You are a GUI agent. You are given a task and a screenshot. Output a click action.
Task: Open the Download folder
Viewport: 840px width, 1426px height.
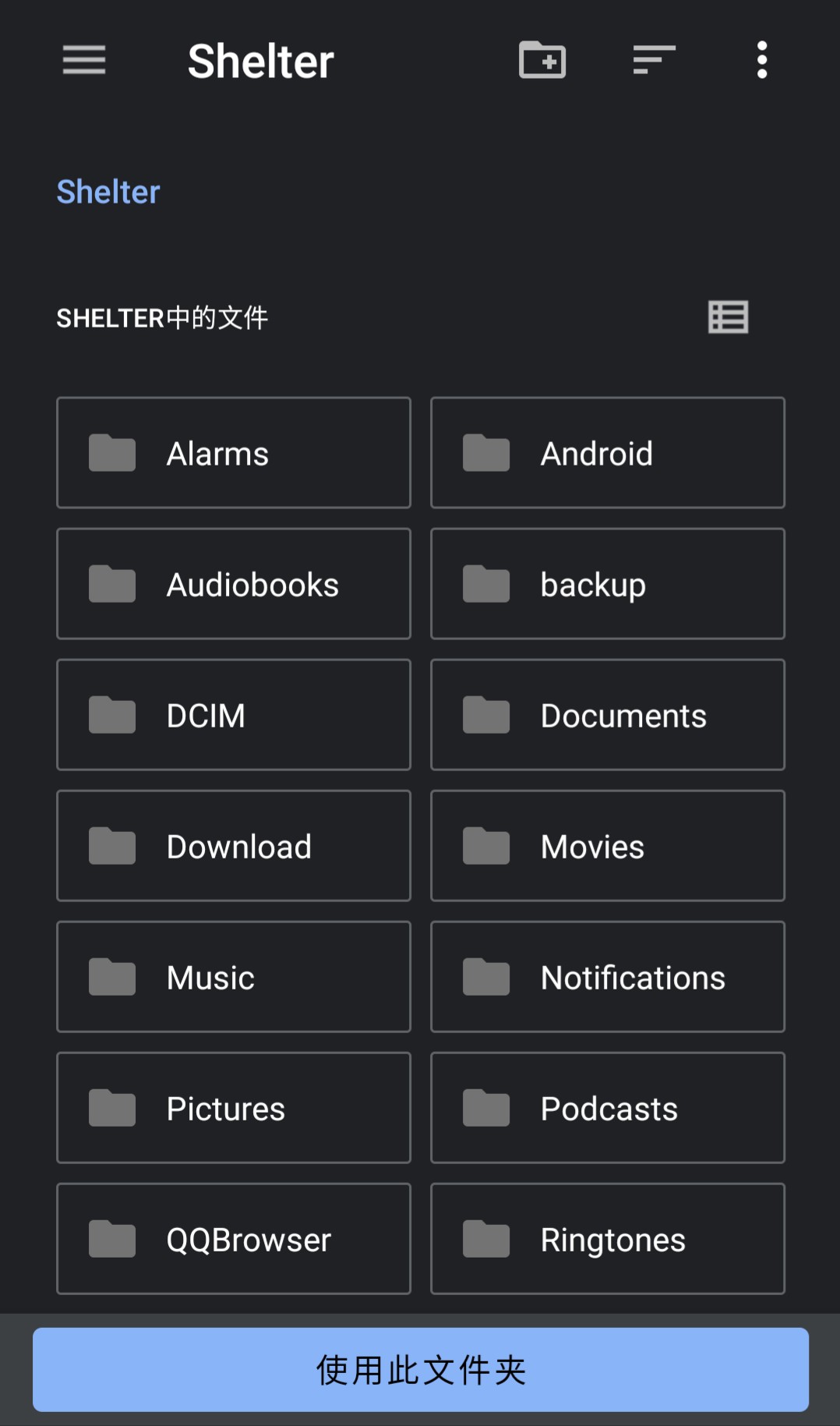click(x=233, y=846)
